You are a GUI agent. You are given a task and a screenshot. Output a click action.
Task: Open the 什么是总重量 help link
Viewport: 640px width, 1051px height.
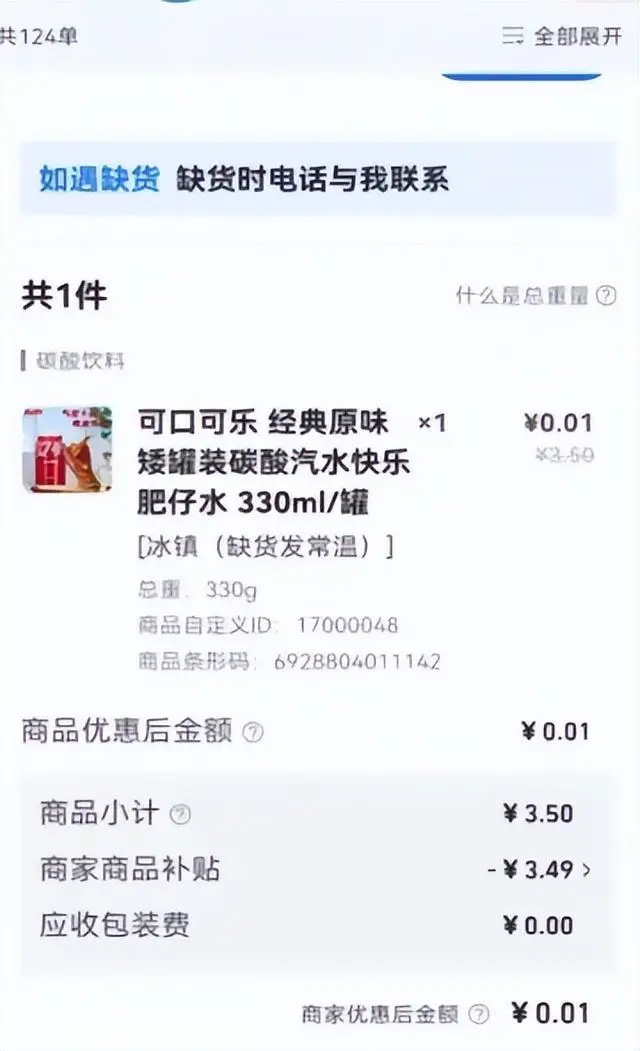point(535,295)
